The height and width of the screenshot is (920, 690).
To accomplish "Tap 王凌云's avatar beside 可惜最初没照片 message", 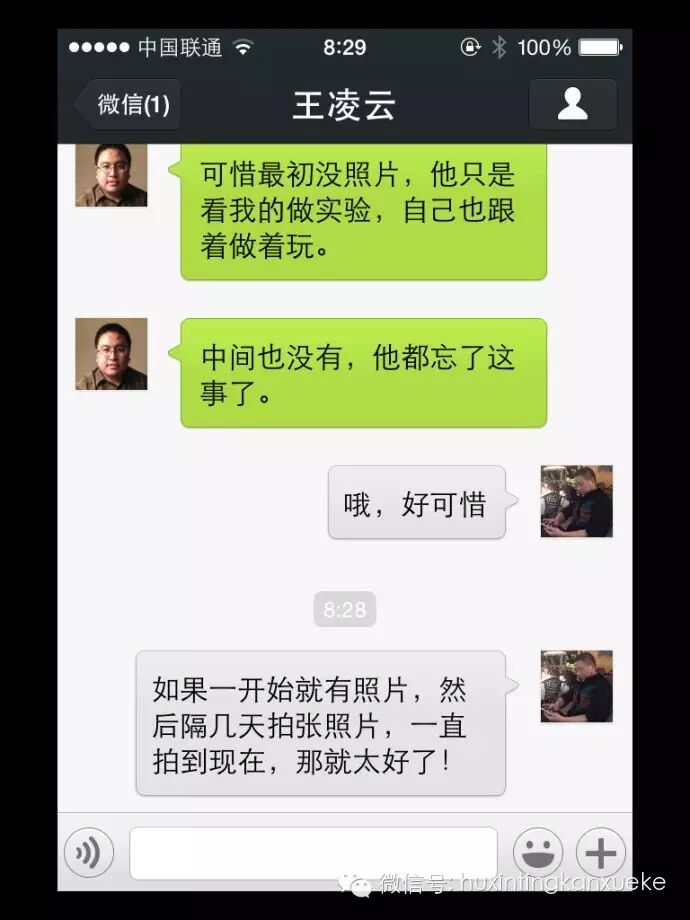I will tap(111, 175).
